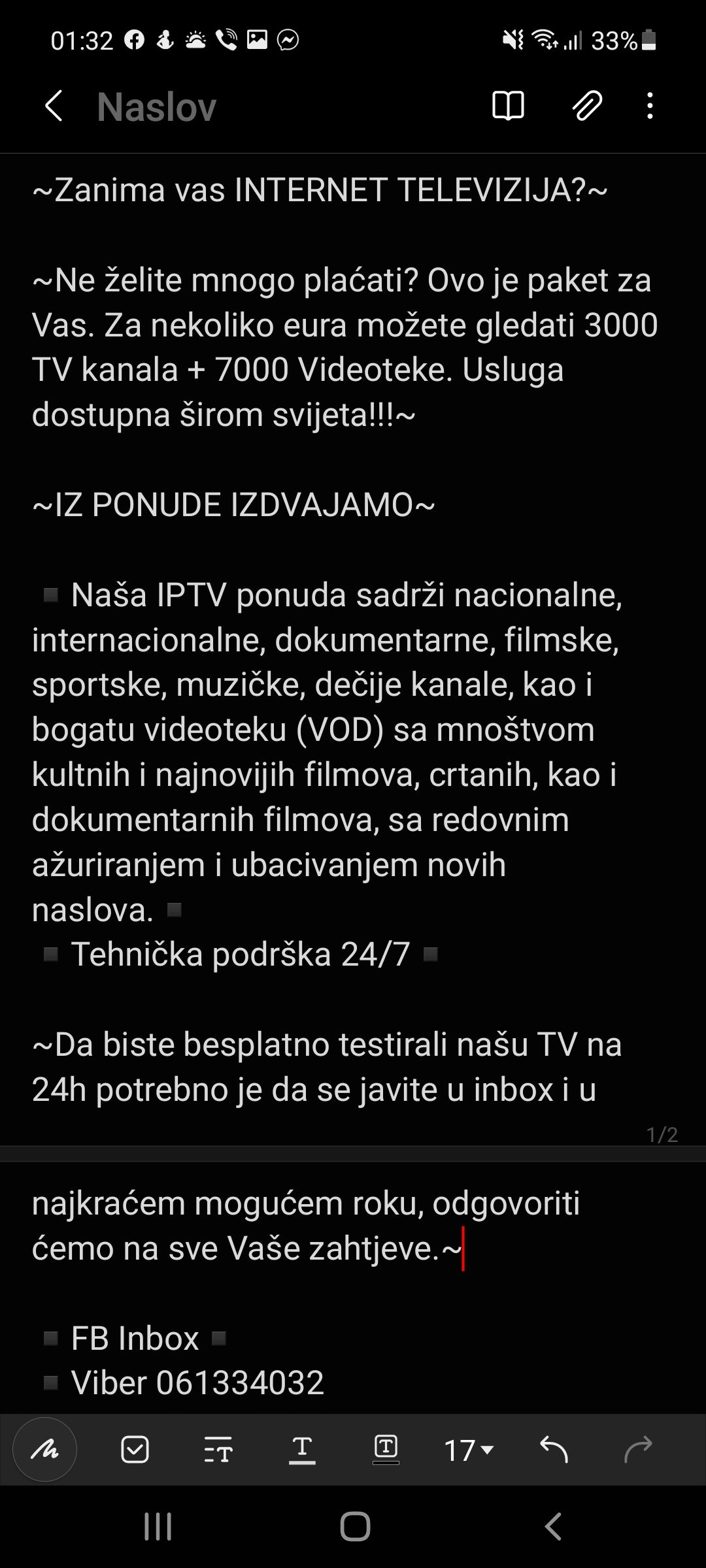Viewport: 706px width, 1568px height.
Task: Go to the home screen
Action: click(355, 1527)
